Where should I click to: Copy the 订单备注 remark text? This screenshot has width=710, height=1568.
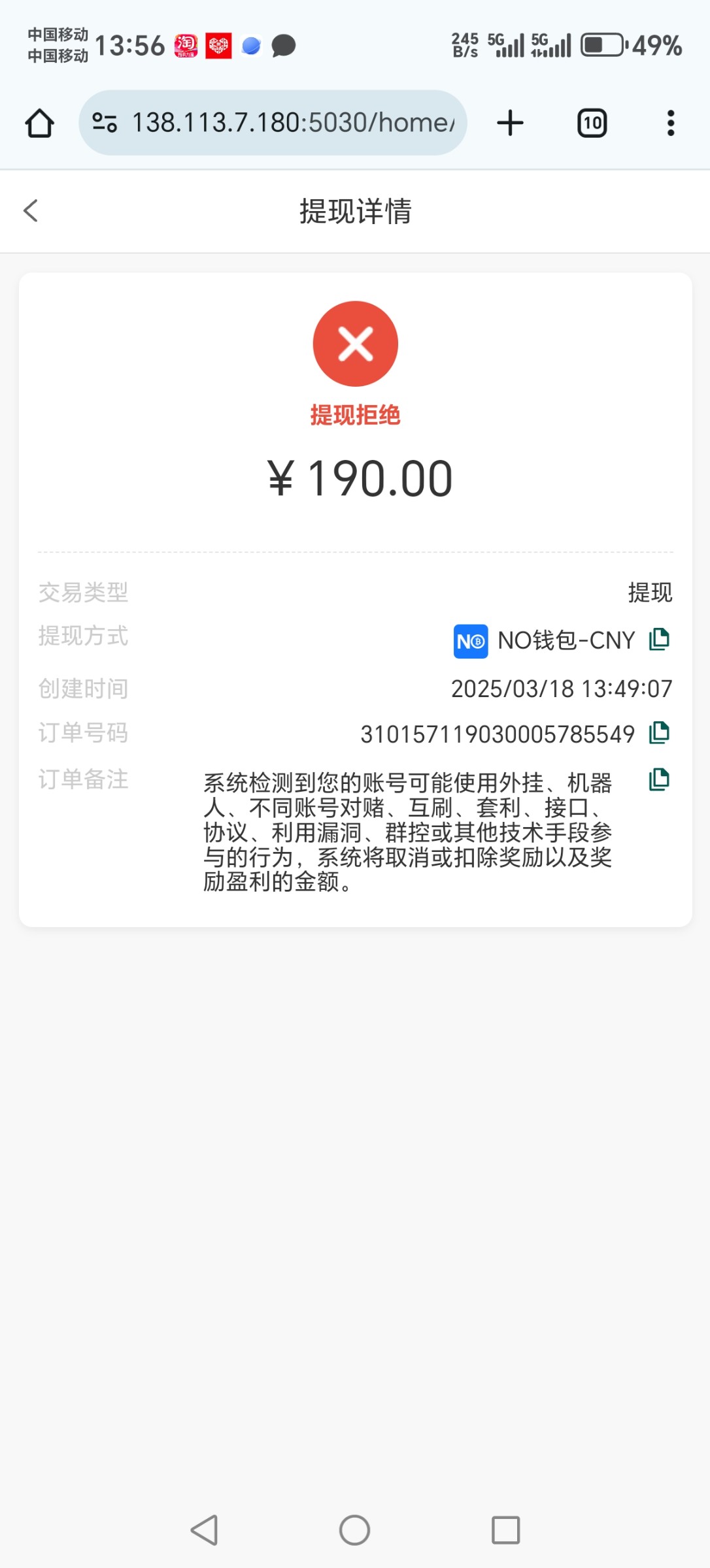(x=659, y=779)
